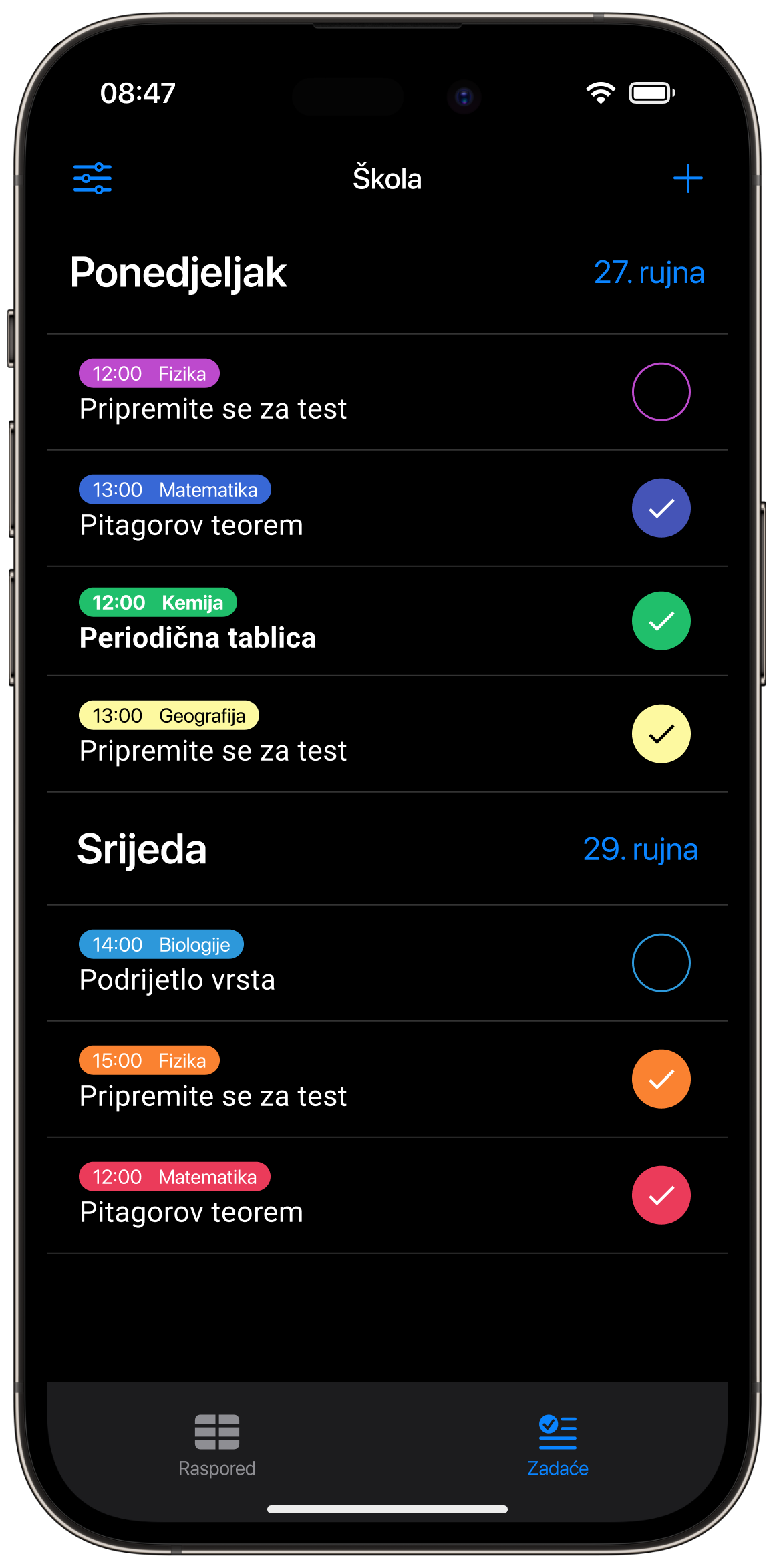
Task: Tap the orange 15:00 Fizika pill
Action: pyautogui.click(x=149, y=1060)
